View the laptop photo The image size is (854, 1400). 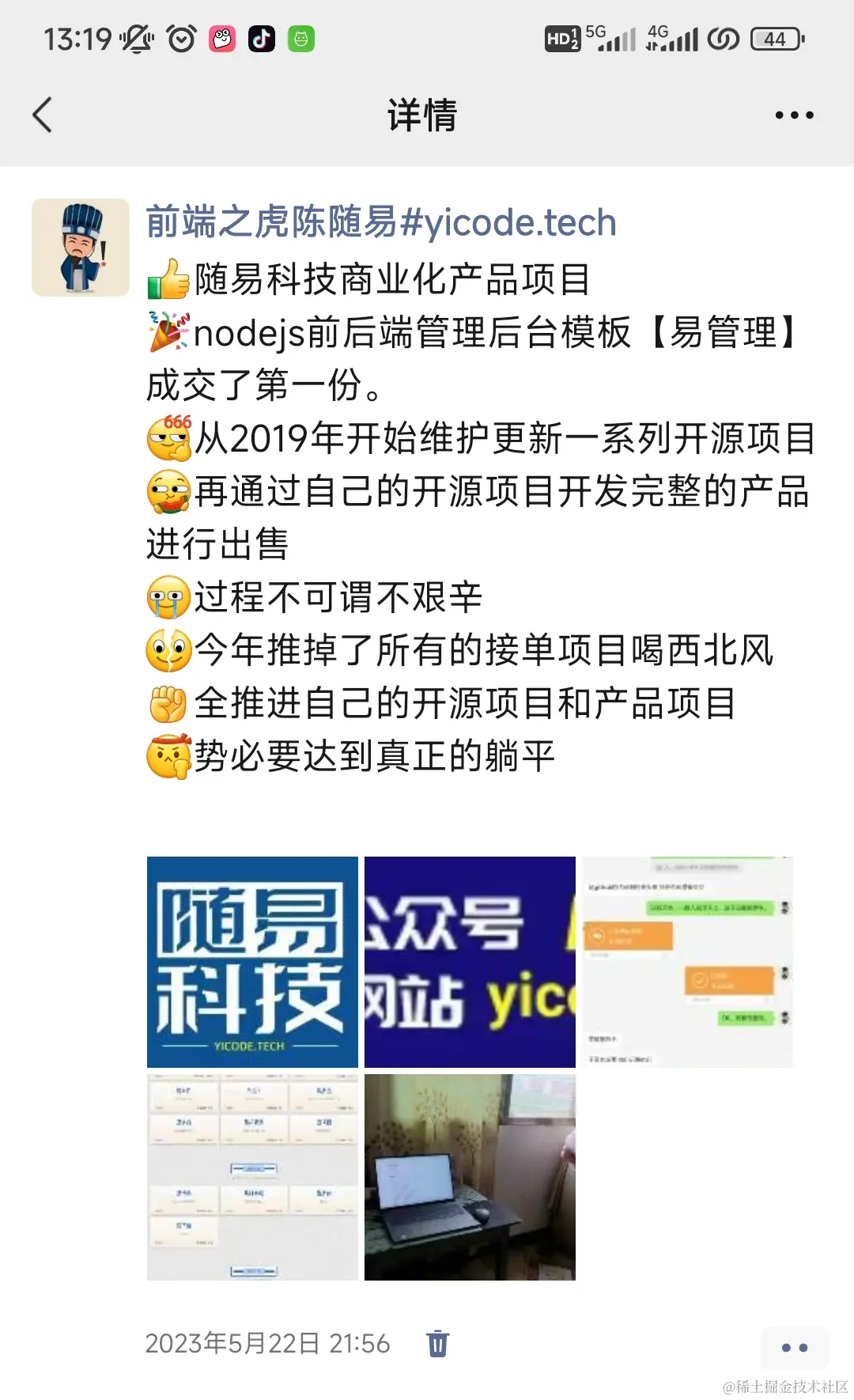470,1177
